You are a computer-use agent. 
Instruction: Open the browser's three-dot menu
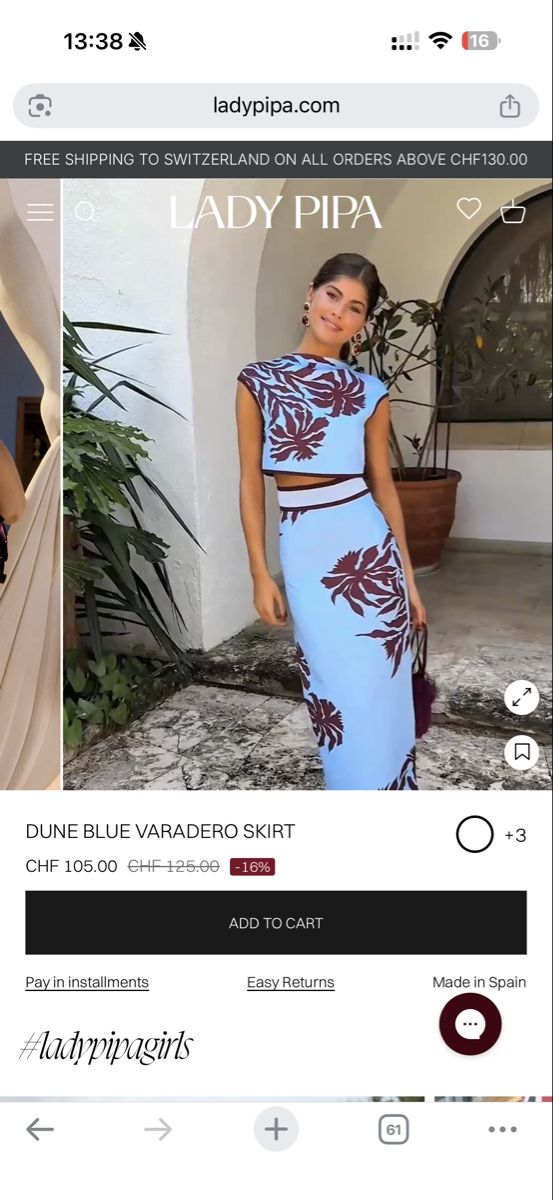(x=503, y=1130)
